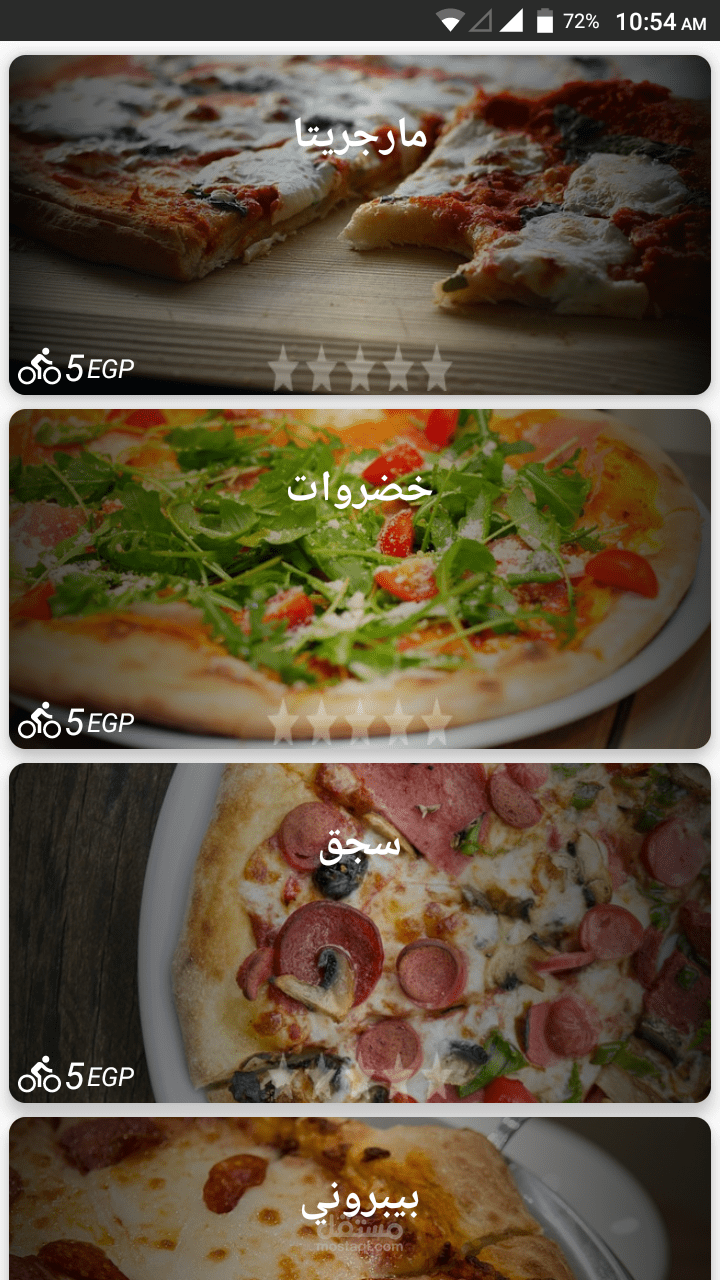The width and height of the screenshot is (720, 1280).
Task: View the سجق pizza card
Action: [360, 933]
